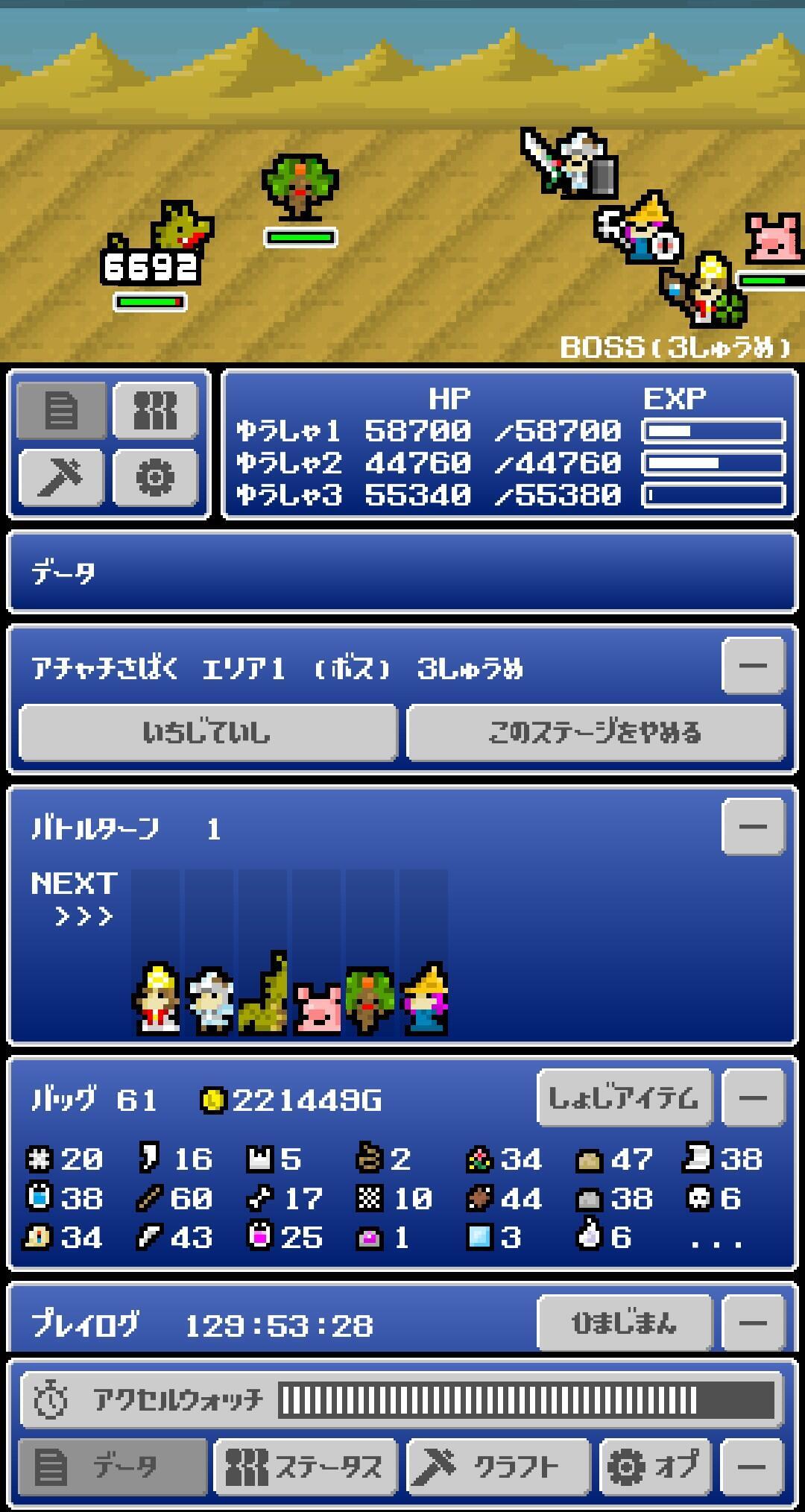Switch to the クラフト tab
Viewport: 805px width, 1512px height.
(x=498, y=1467)
